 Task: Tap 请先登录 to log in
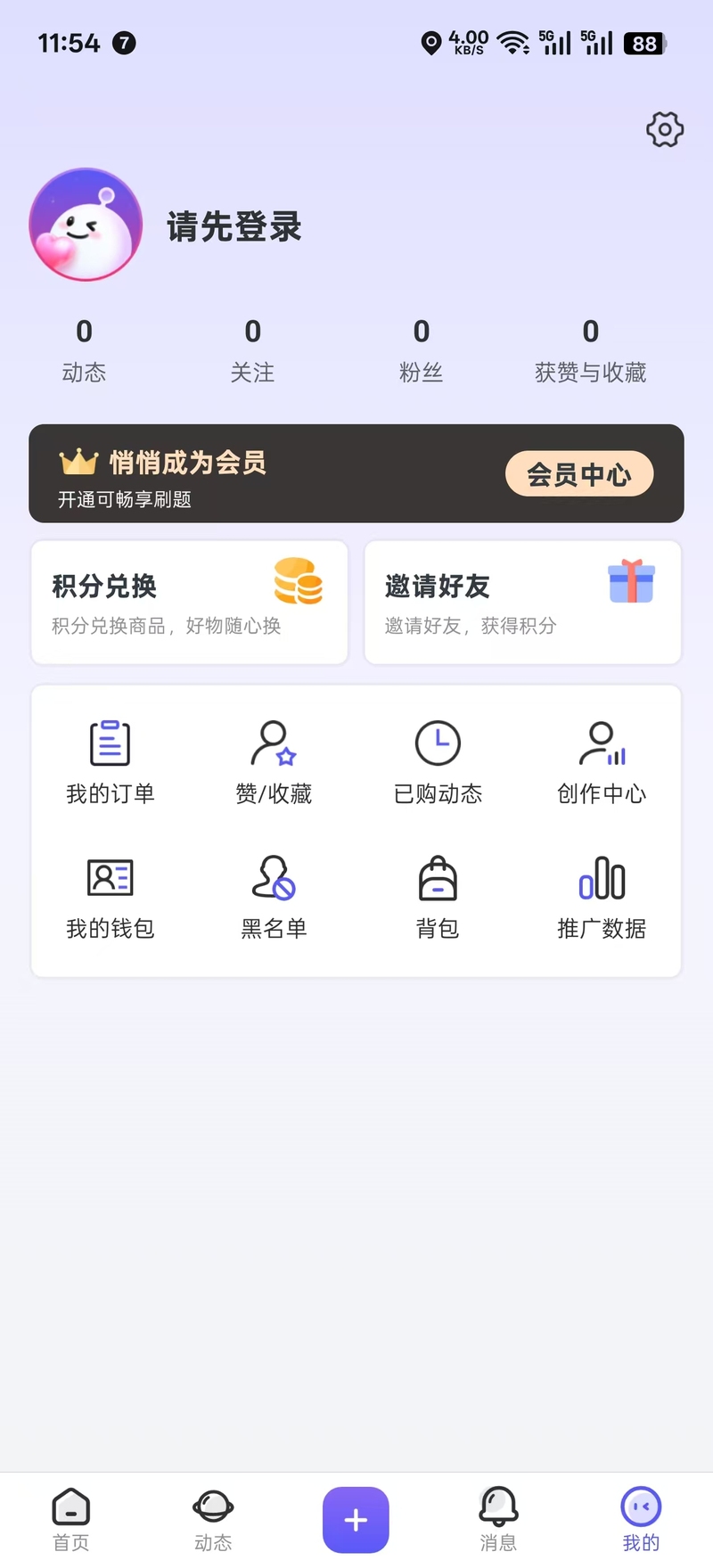coord(234,226)
